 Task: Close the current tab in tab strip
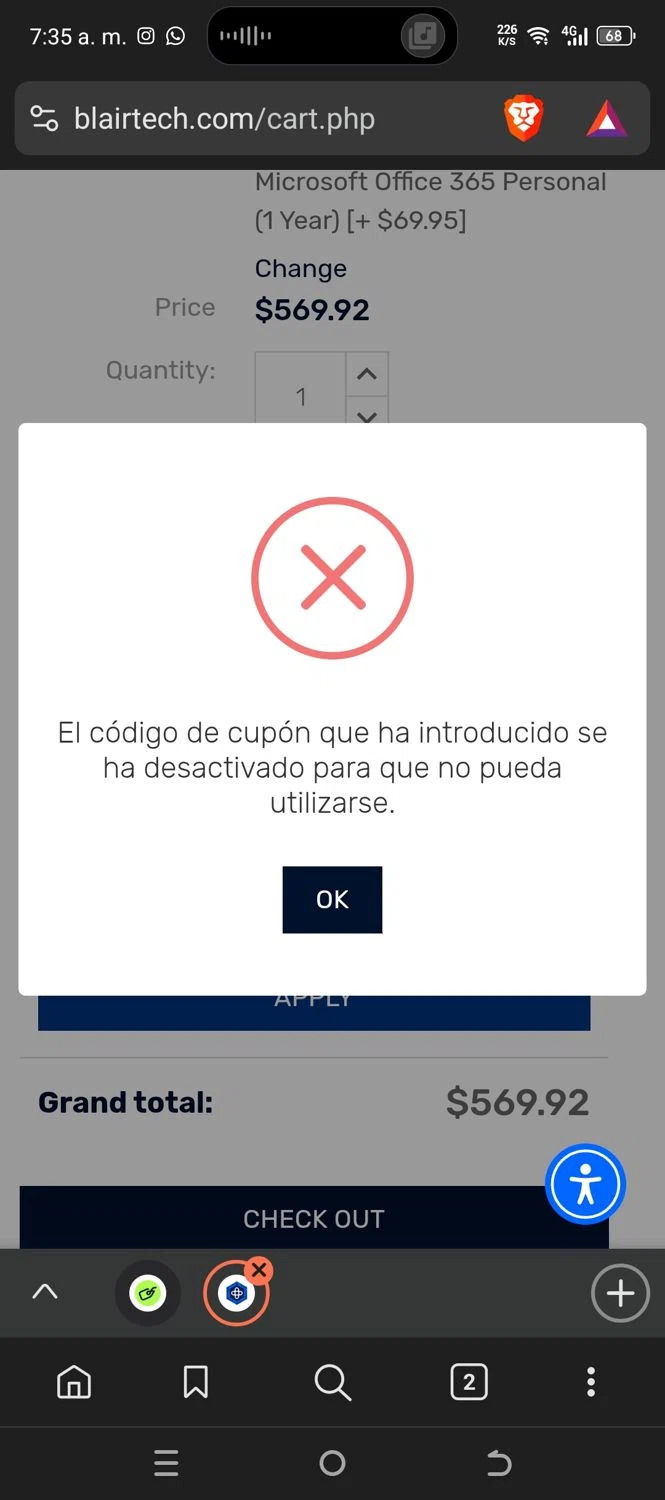coord(259,1270)
